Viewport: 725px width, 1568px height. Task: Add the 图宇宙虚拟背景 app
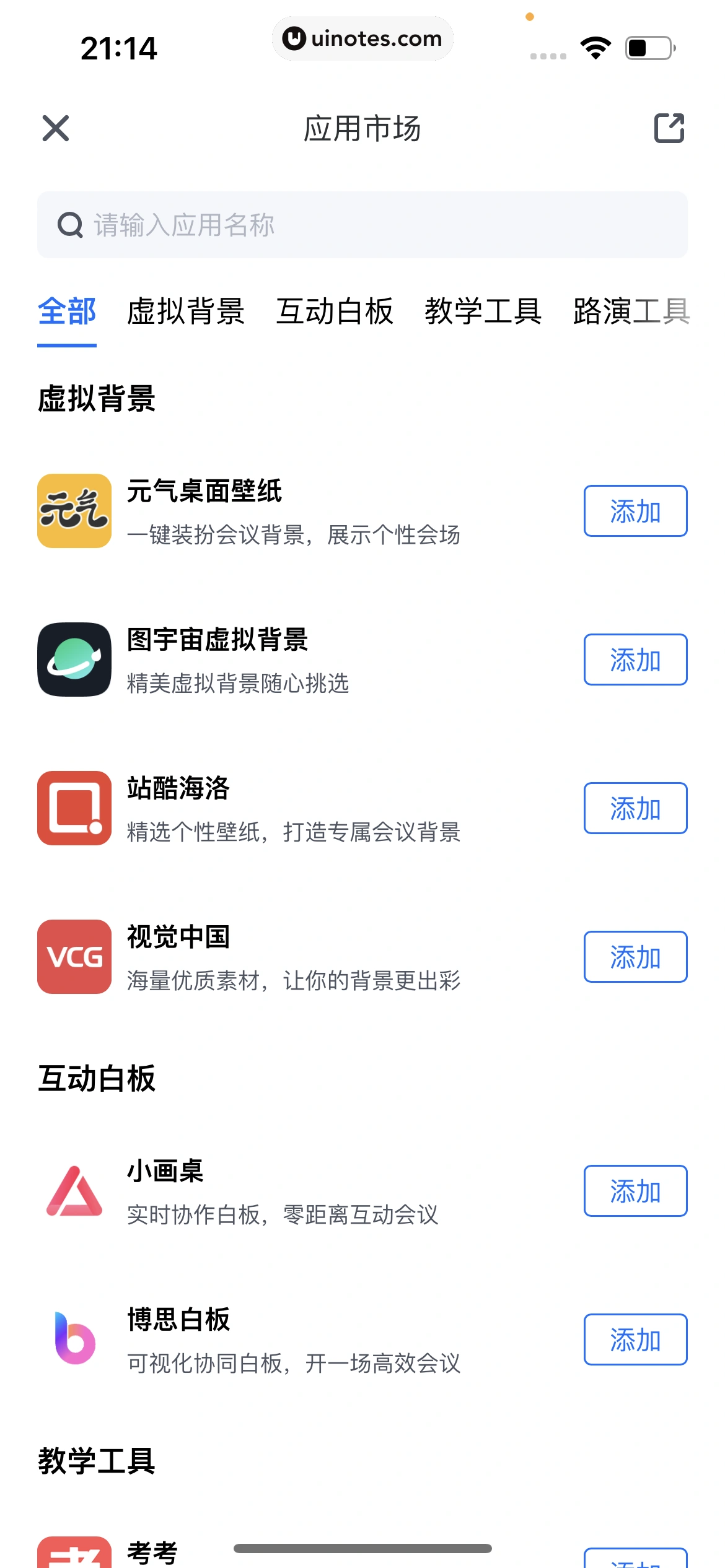(635, 660)
